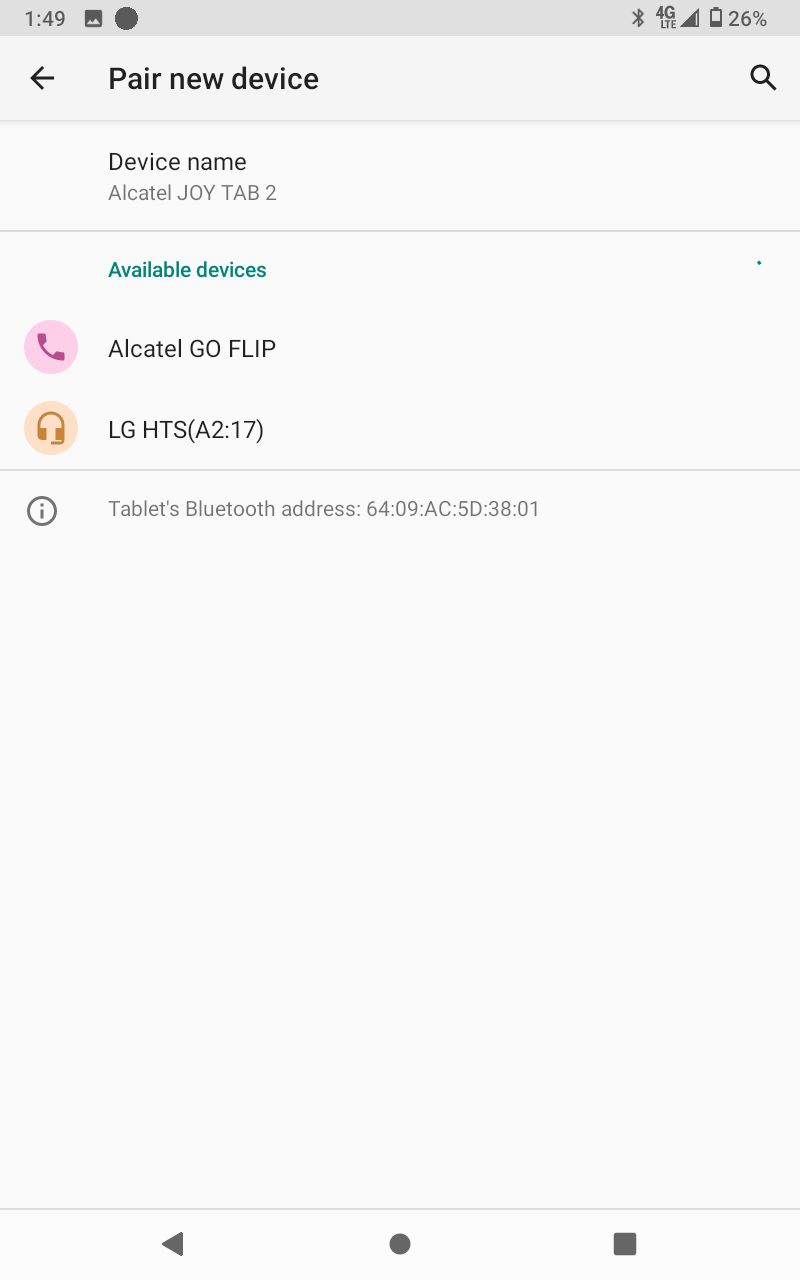Screen dimensions: 800x1280
Task: Open settings search
Action: click(763, 78)
